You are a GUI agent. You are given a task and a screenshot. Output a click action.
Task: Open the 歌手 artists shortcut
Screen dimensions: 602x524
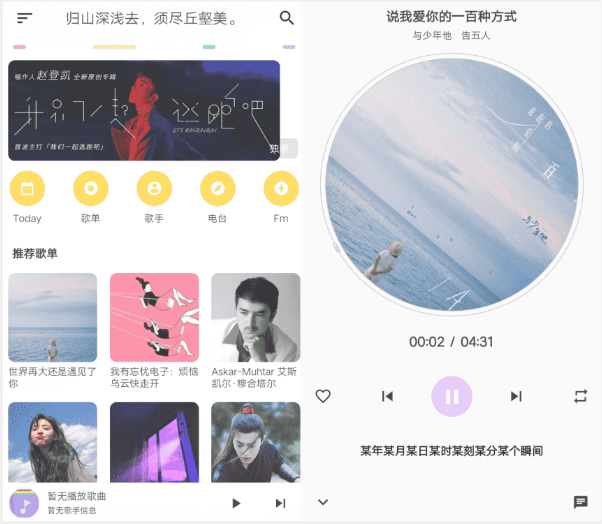[x=154, y=188]
